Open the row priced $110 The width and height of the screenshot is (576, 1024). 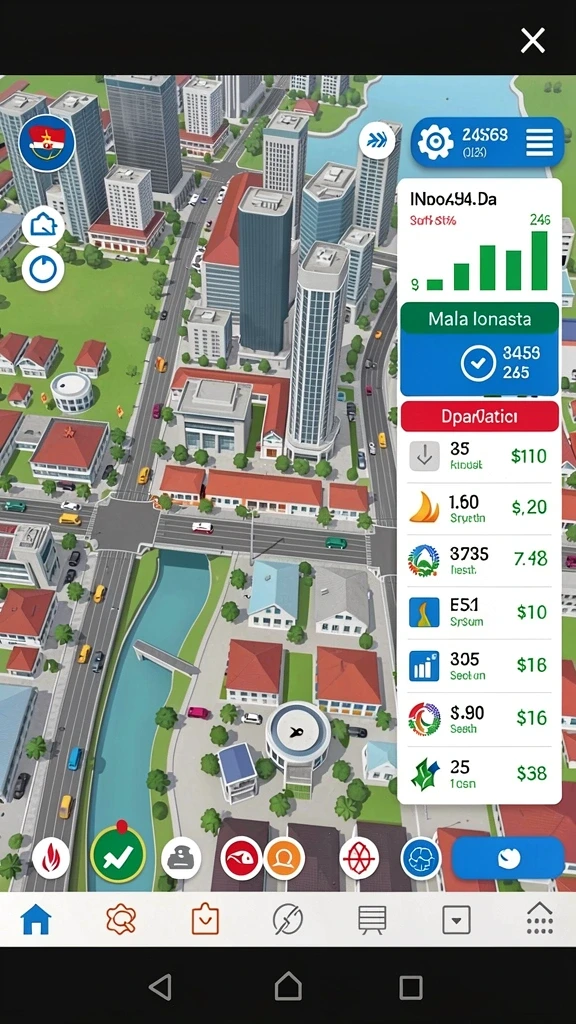479,456
